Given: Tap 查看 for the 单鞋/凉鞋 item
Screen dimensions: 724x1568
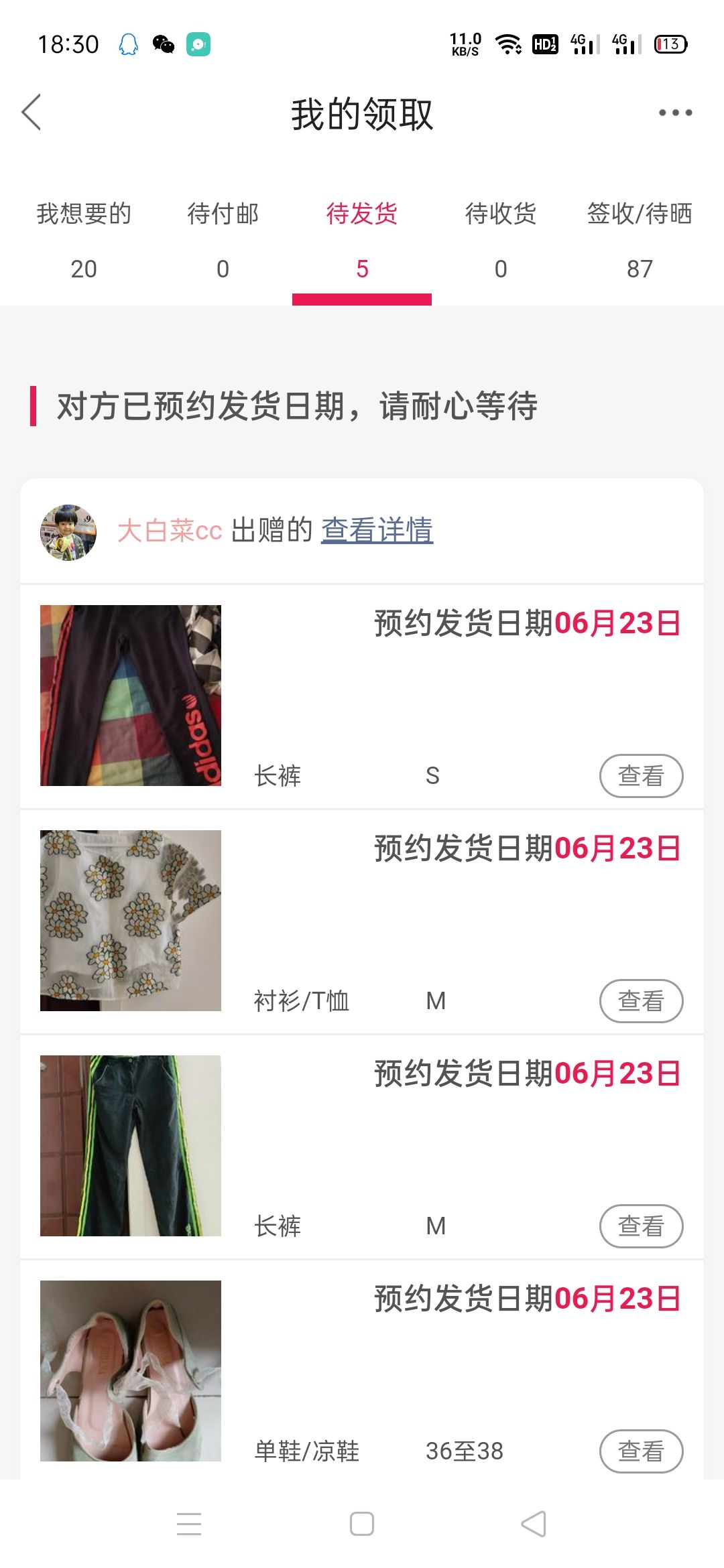Looking at the screenshot, I should coord(641,1451).
